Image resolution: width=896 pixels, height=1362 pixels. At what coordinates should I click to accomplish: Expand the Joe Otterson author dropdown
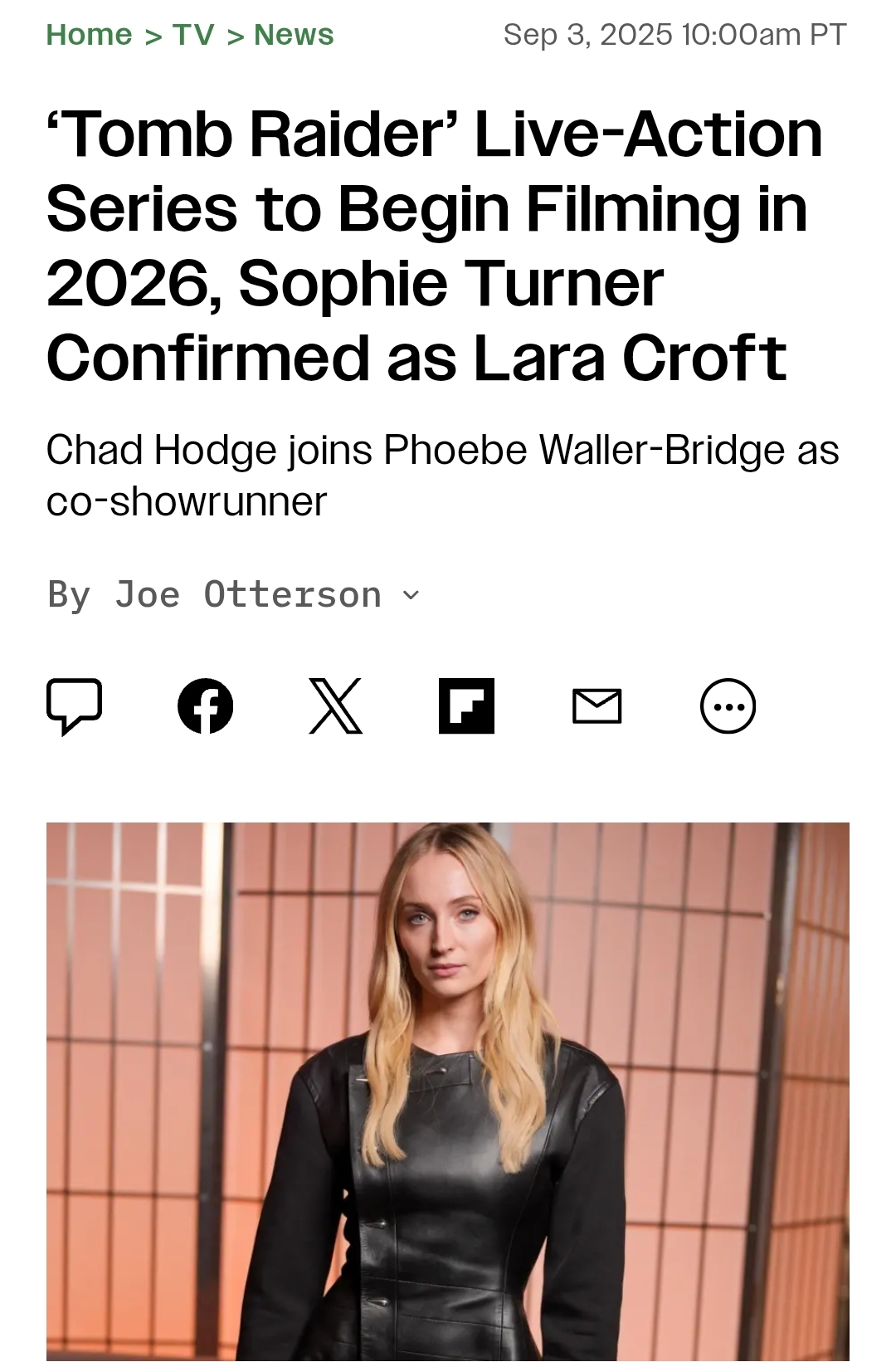tap(411, 595)
